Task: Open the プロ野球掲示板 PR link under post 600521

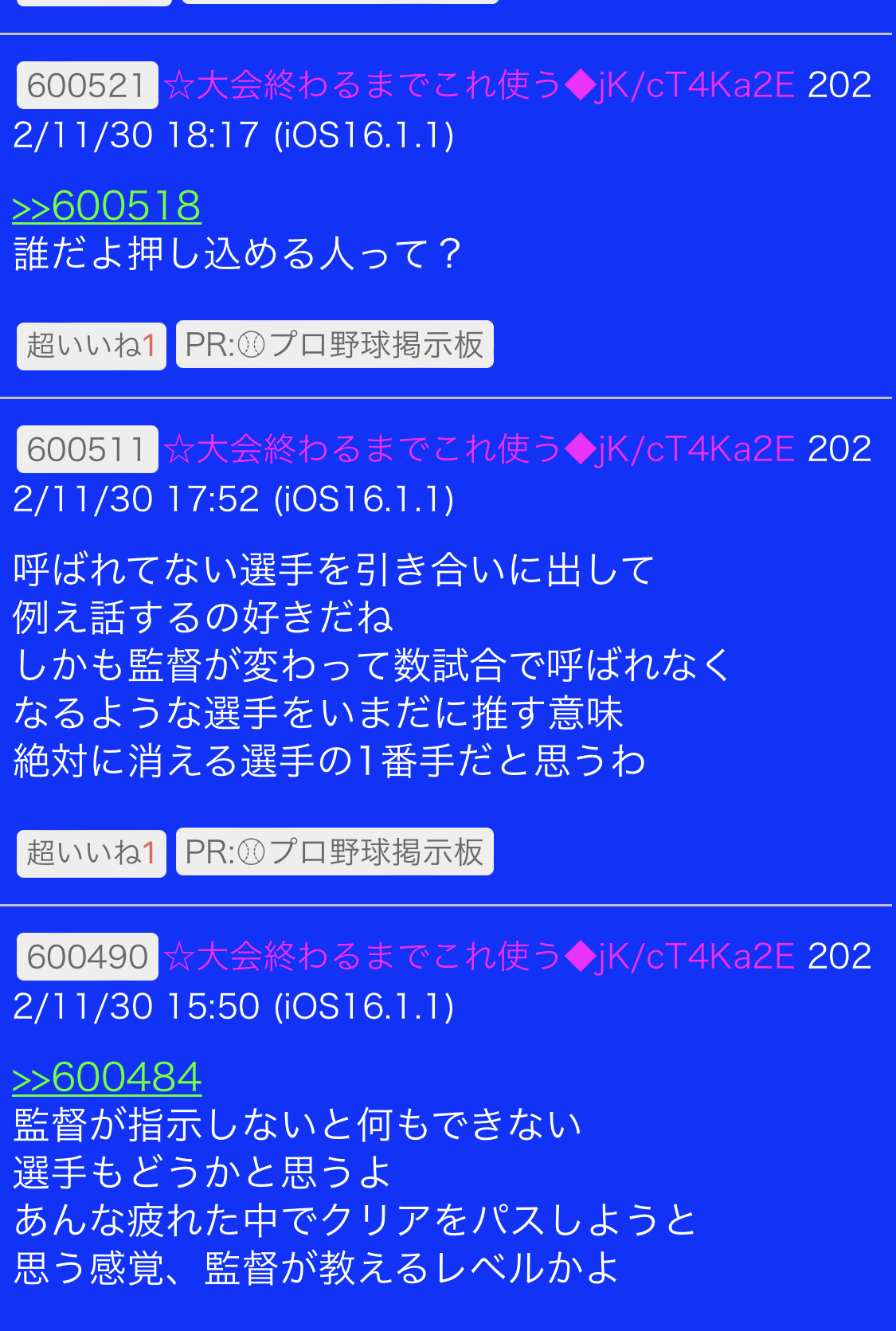Action: pos(335,345)
